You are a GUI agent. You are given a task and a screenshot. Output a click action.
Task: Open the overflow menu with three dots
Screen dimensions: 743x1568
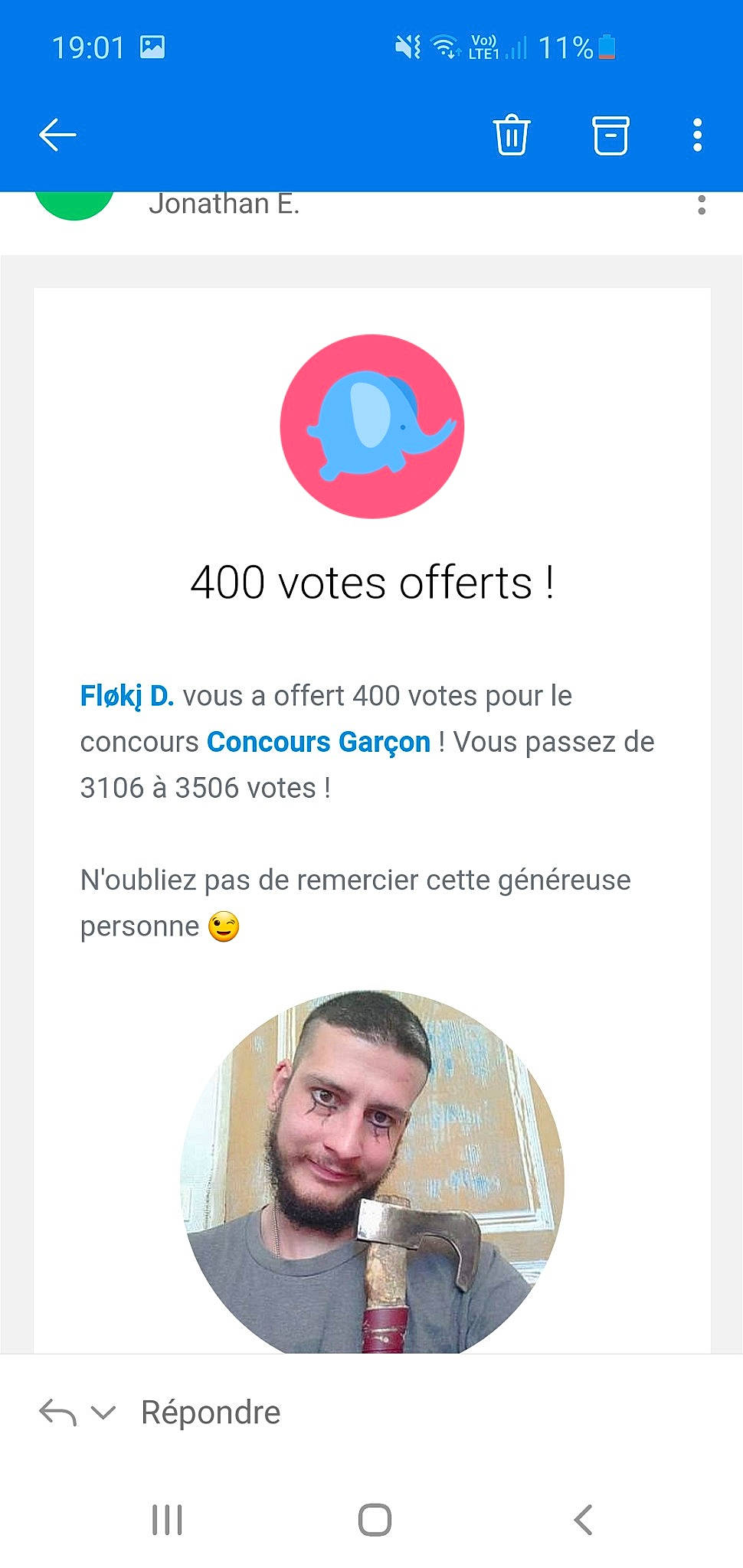[697, 134]
